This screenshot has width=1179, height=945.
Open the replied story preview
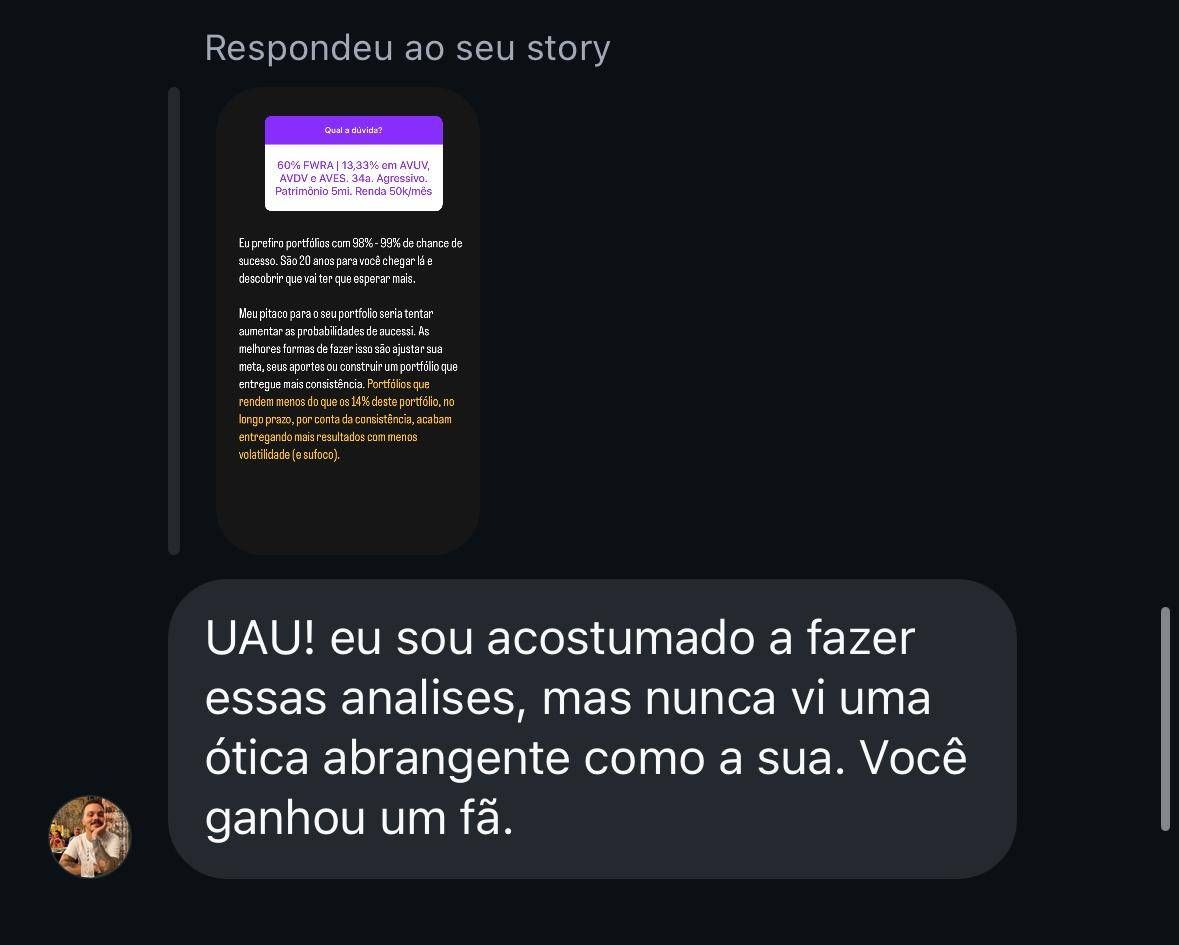pos(347,320)
